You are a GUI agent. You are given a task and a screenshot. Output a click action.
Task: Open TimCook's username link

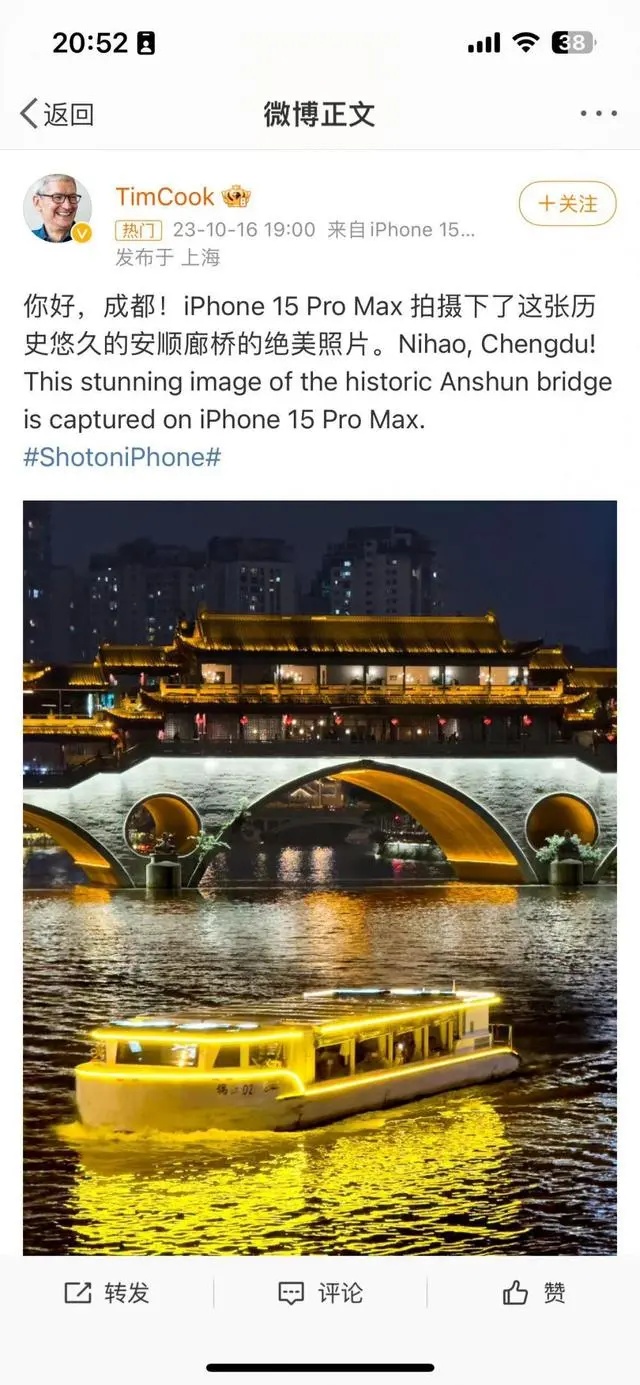pos(164,196)
